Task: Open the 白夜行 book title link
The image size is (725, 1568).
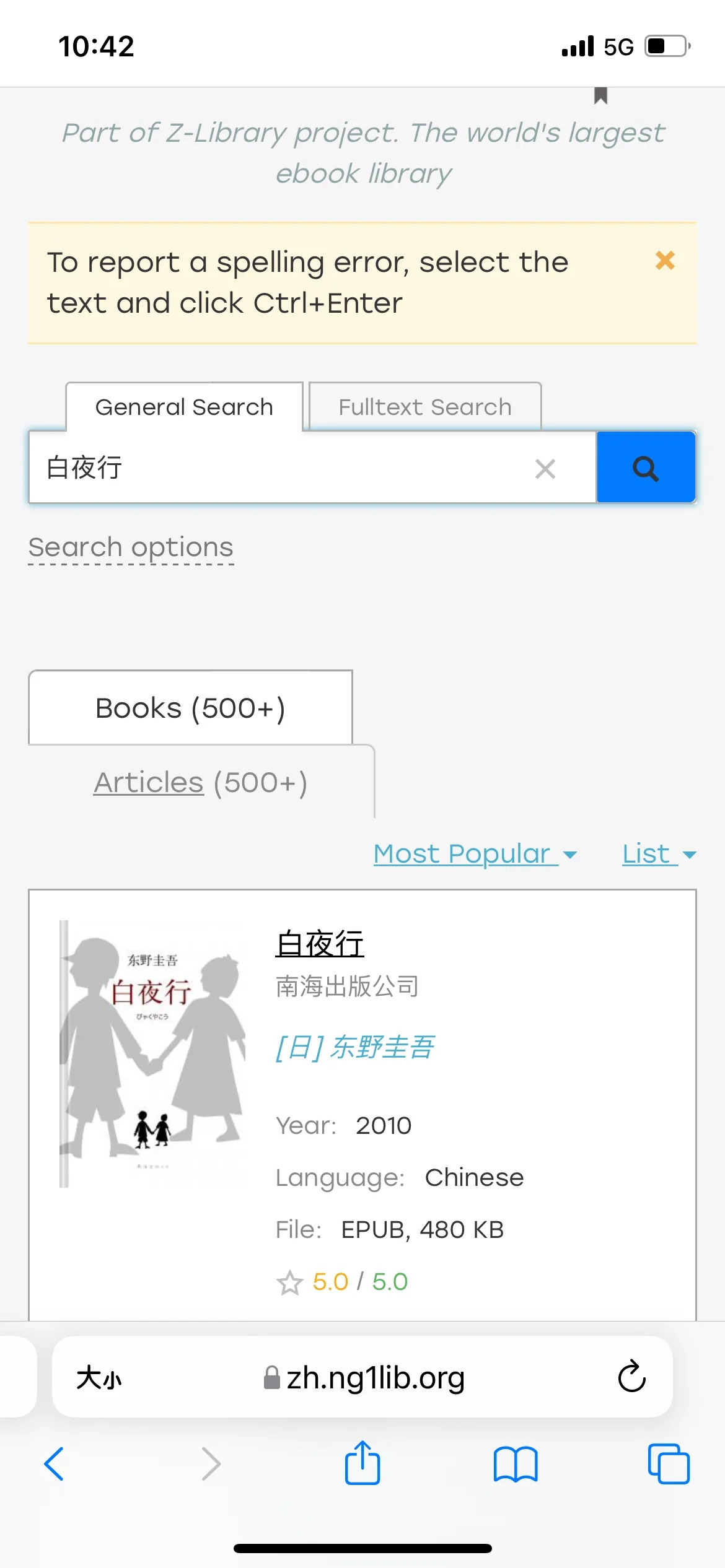Action: pyautogui.click(x=320, y=944)
